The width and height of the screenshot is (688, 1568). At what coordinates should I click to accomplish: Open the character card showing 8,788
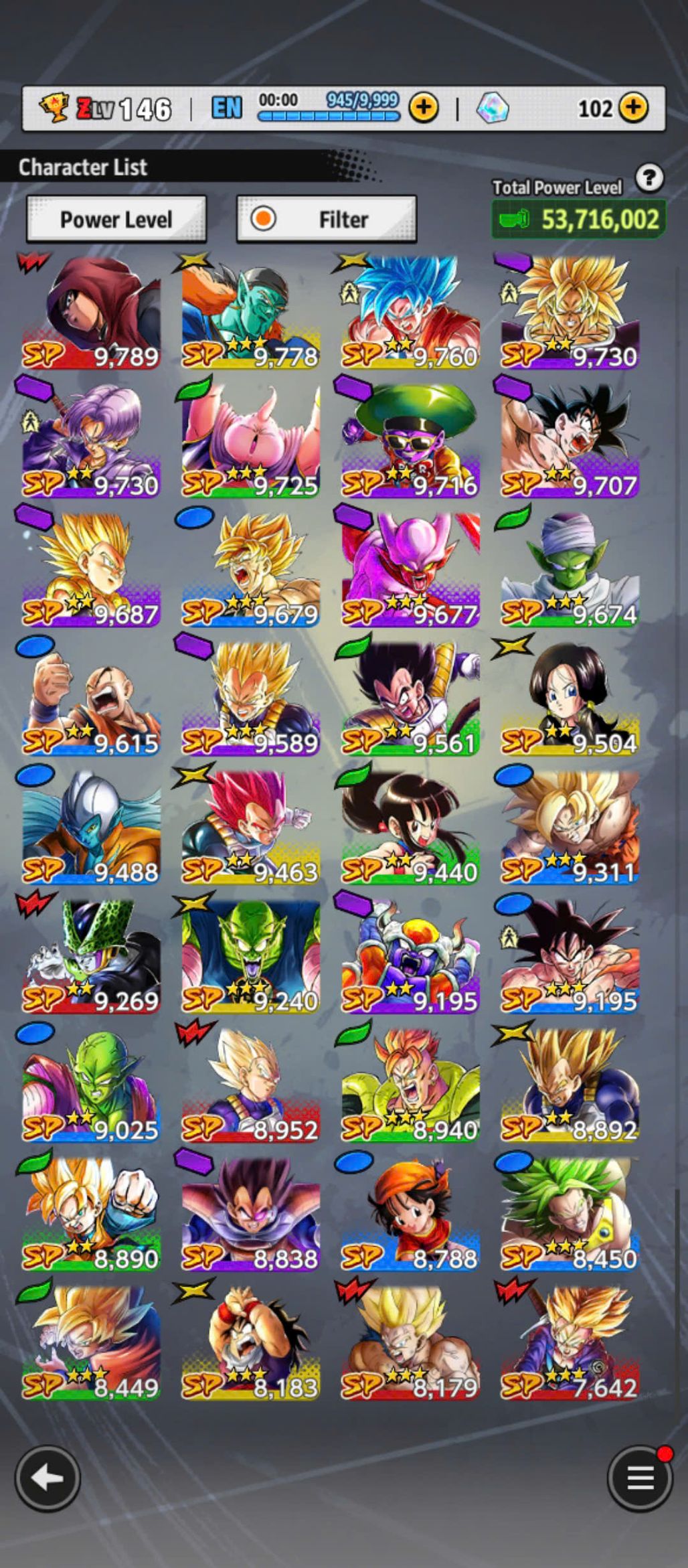point(410,1213)
